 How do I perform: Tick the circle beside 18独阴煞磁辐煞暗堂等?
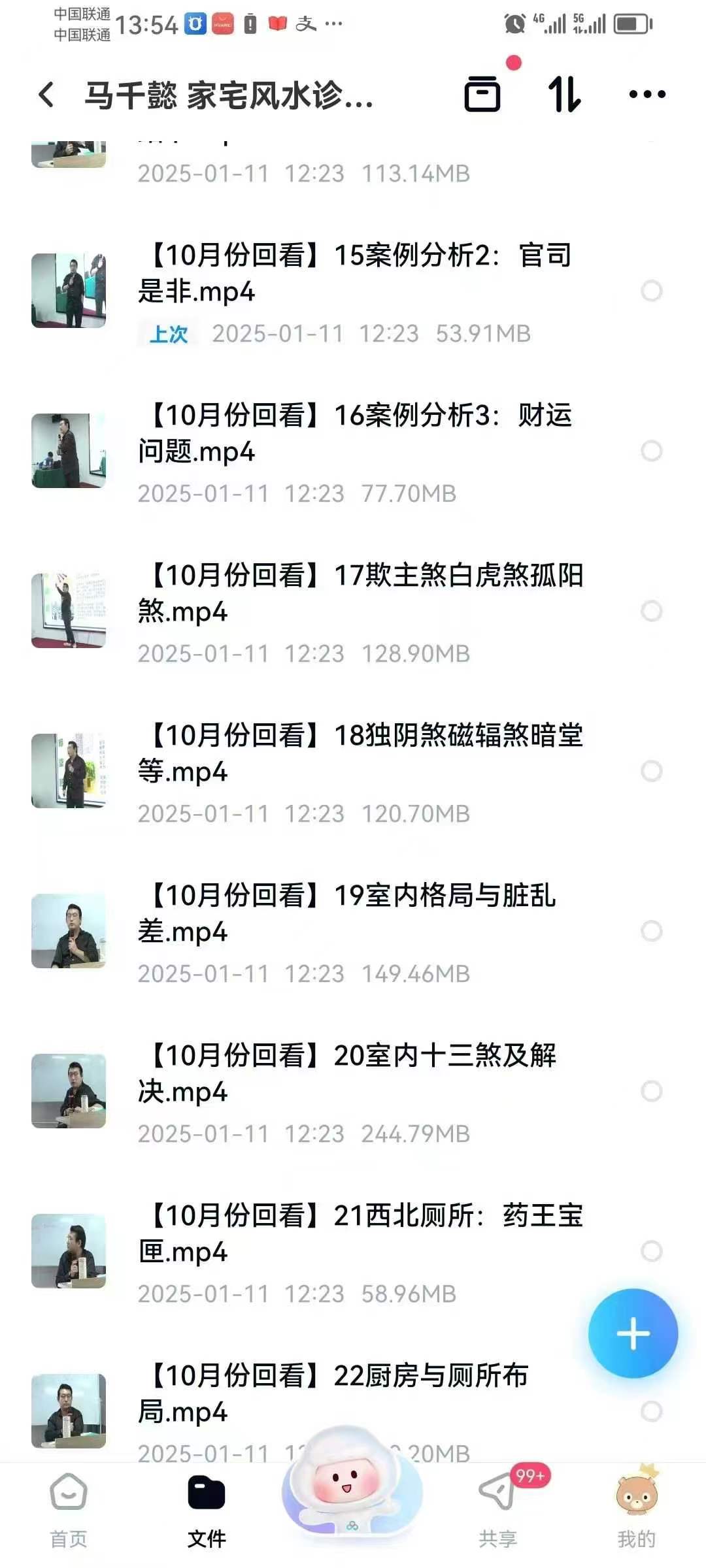[651, 771]
